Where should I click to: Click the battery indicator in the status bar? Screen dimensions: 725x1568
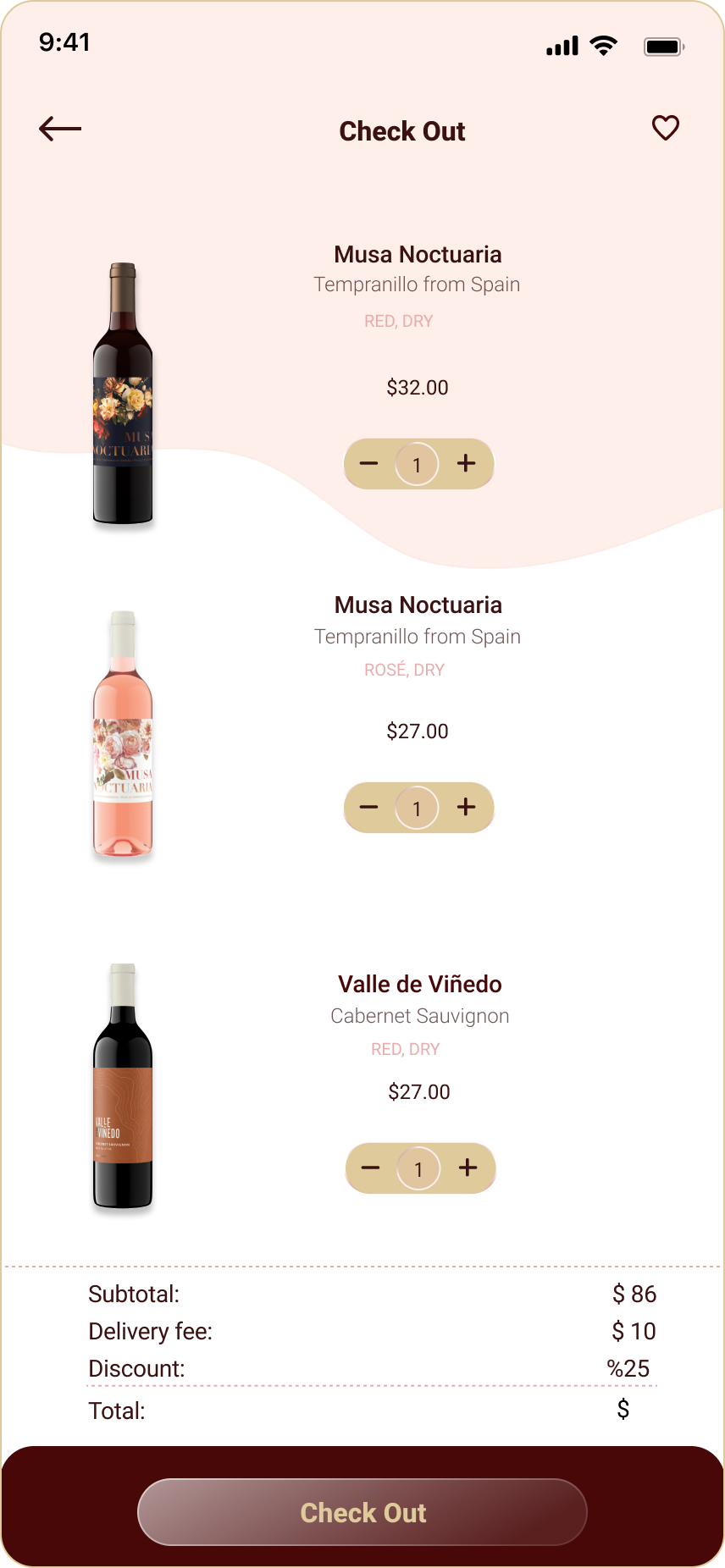pyautogui.click(x=664, y=47)
